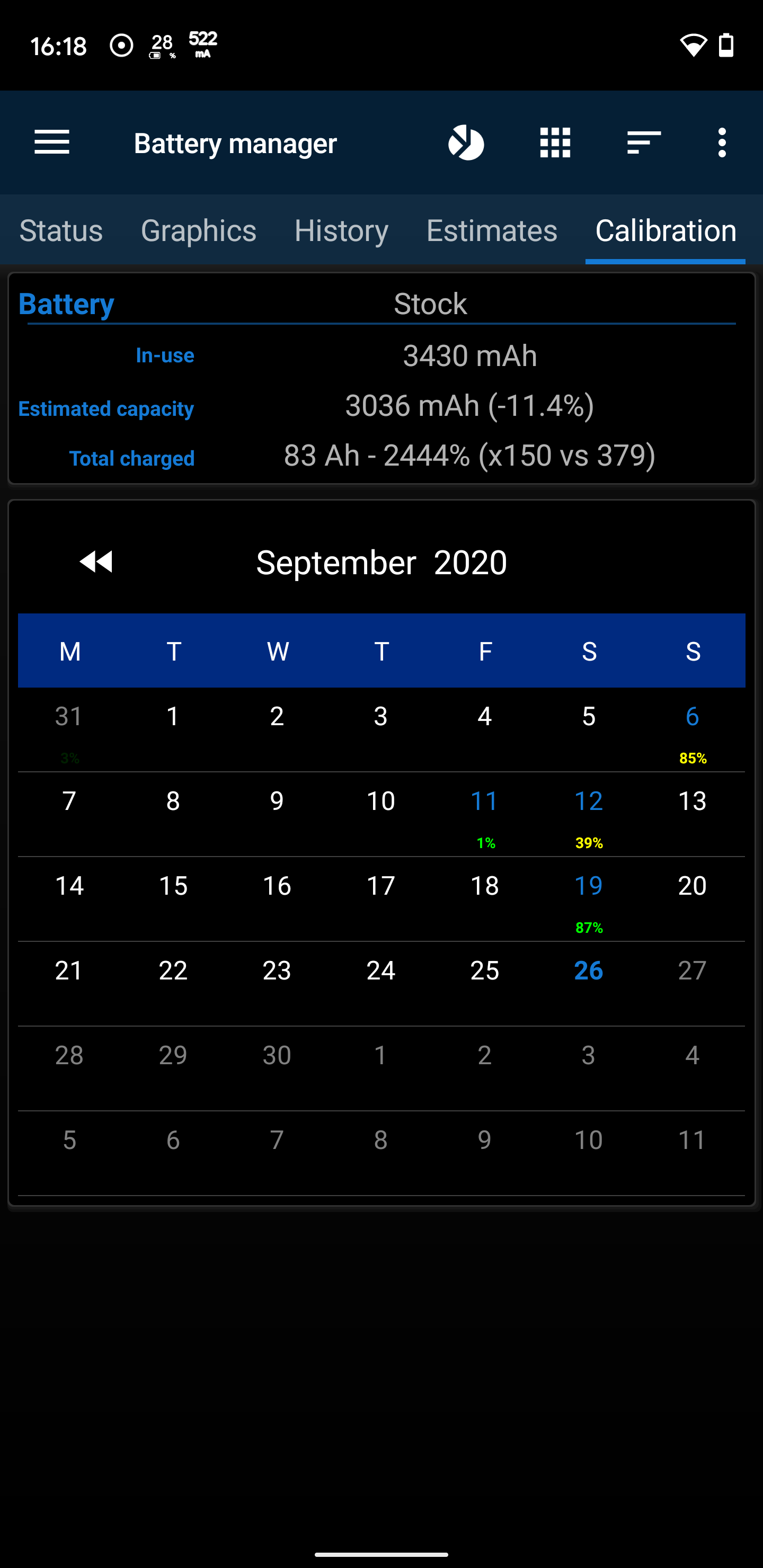Open the apps grid icon
This screenshot has height=1568, width=763.
555,142
